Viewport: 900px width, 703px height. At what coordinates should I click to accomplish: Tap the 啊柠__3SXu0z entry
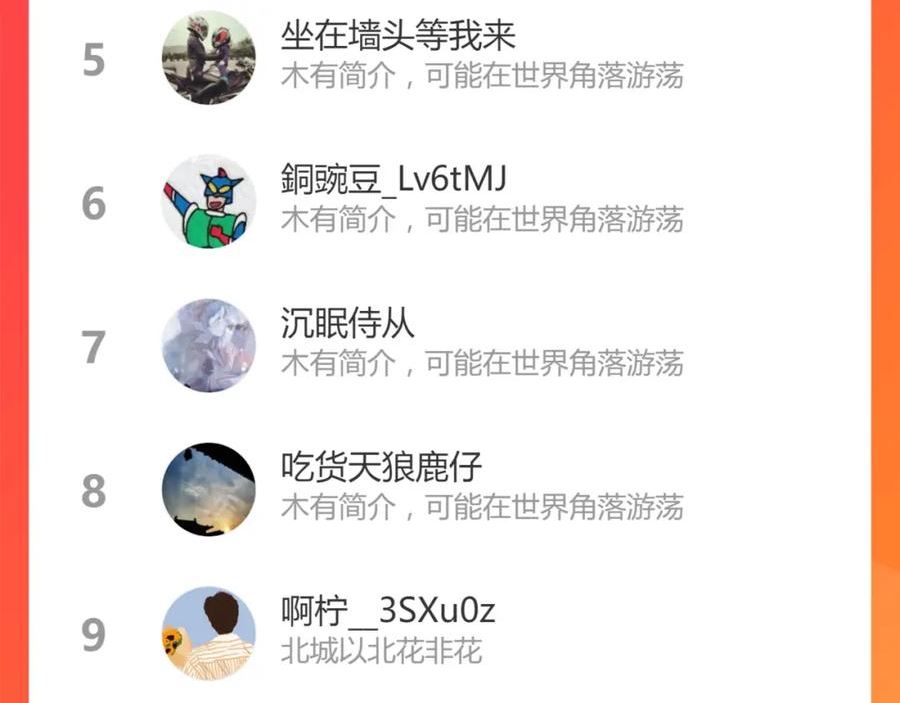449,633
